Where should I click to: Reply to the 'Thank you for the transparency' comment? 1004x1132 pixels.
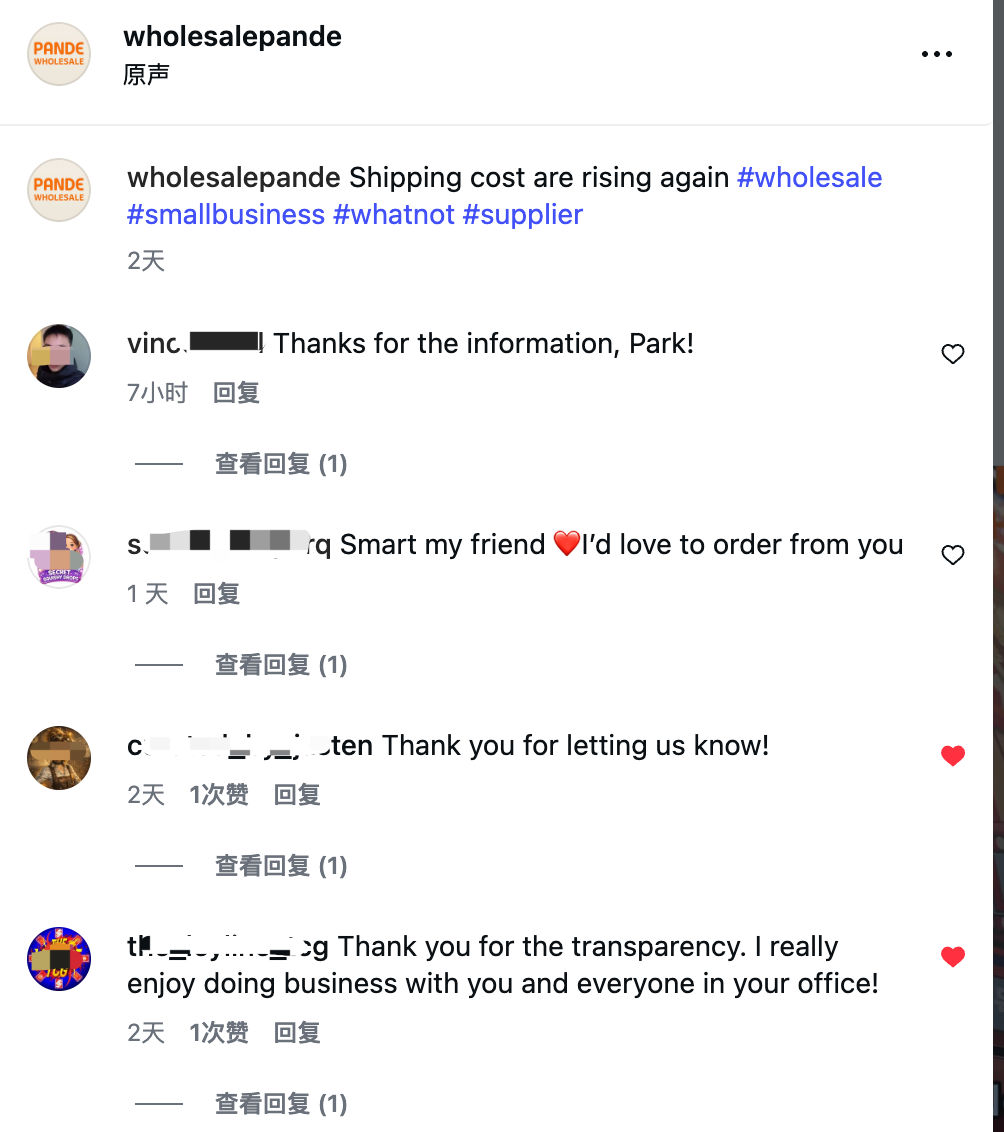coord(297,1033)
